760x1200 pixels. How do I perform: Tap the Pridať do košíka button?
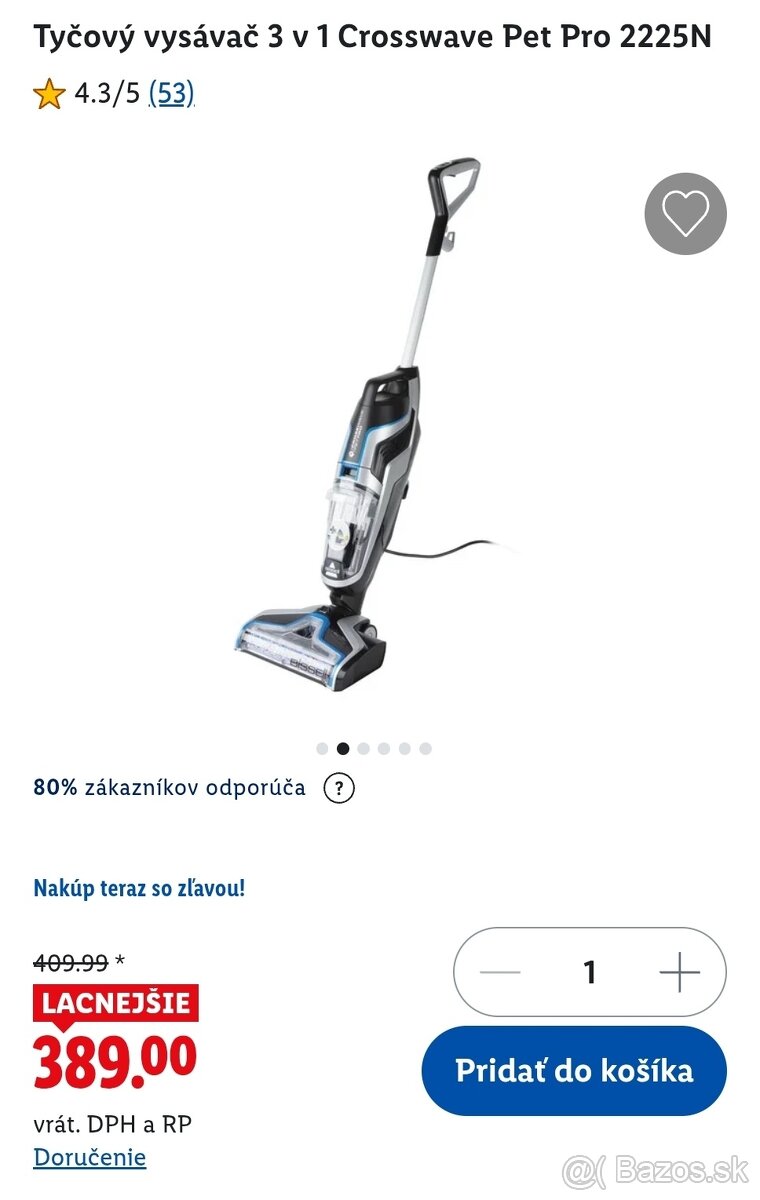coord(574,1071)
